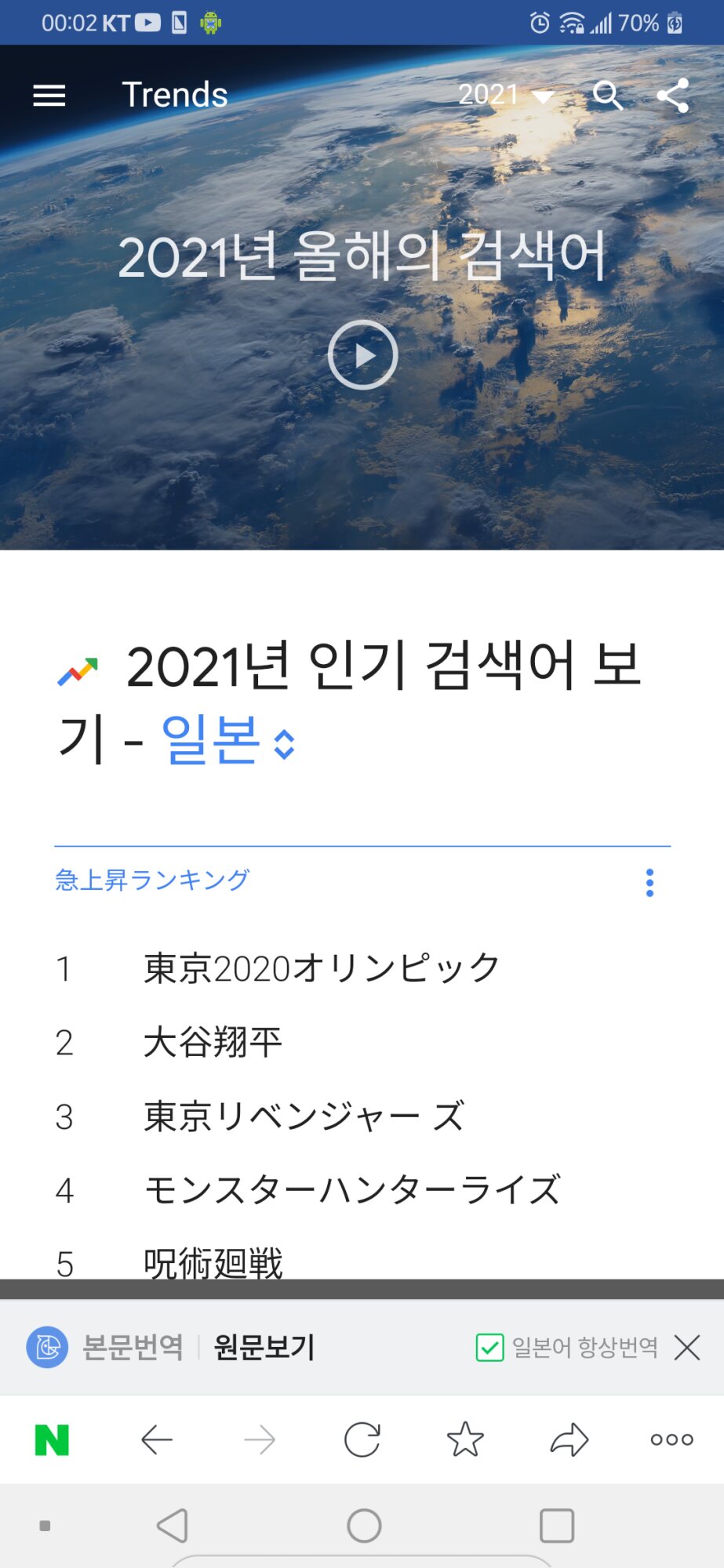Viewport: 724px width, 1568px height.
Task: Switch to 원문보기 original text
Action: (264, 1348)
